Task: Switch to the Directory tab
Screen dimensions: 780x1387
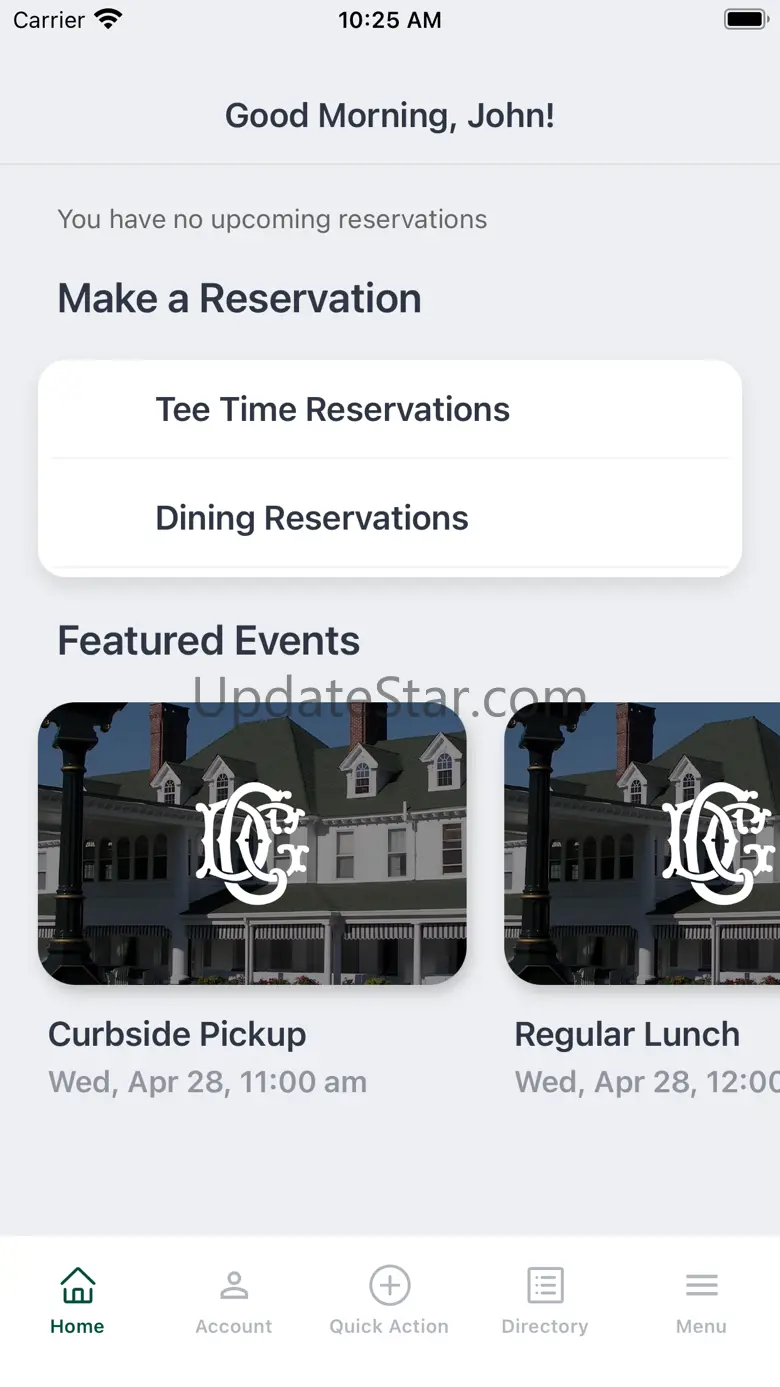Action: click(545, 1300)
